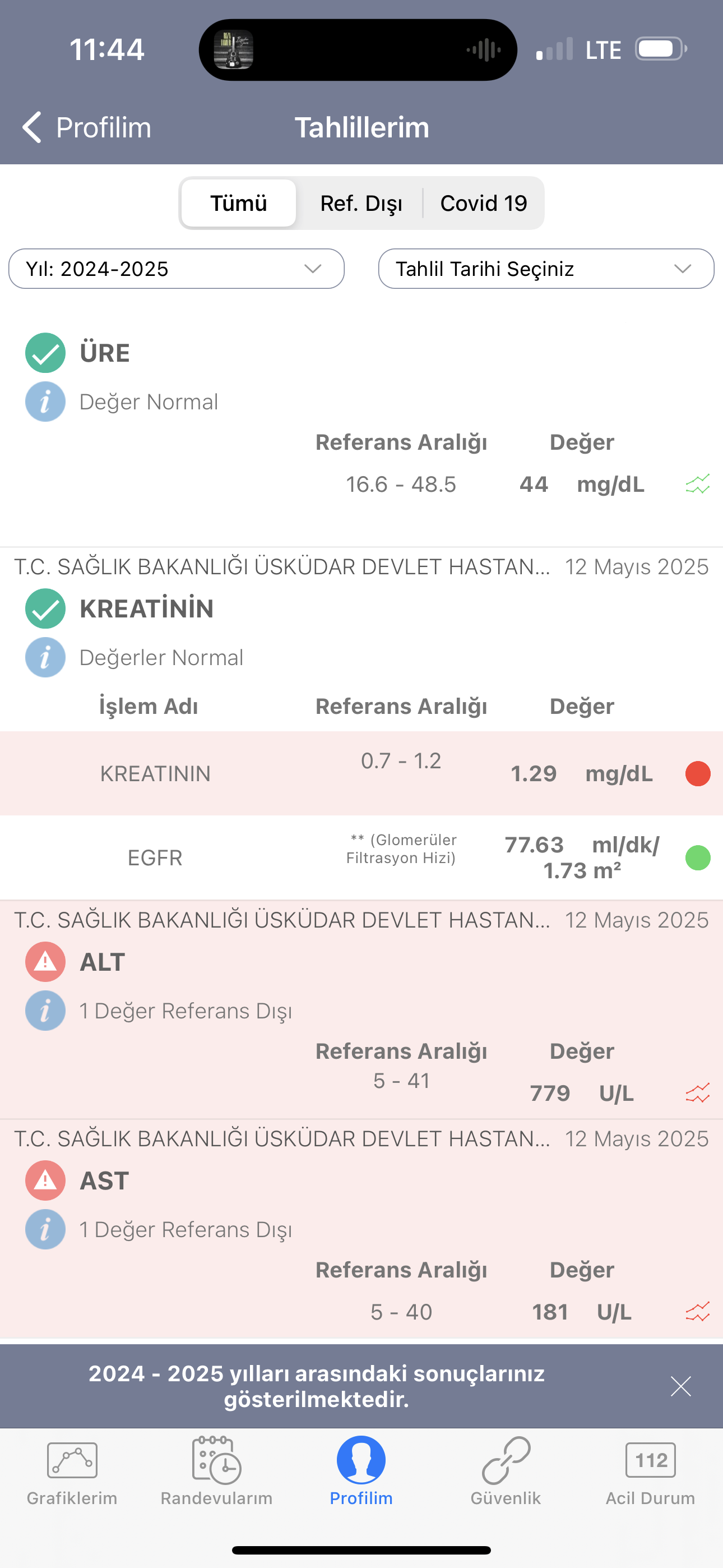Screen dimensions: 723x1568
Task: Go back to Profilim
Action: coord(86,127)
